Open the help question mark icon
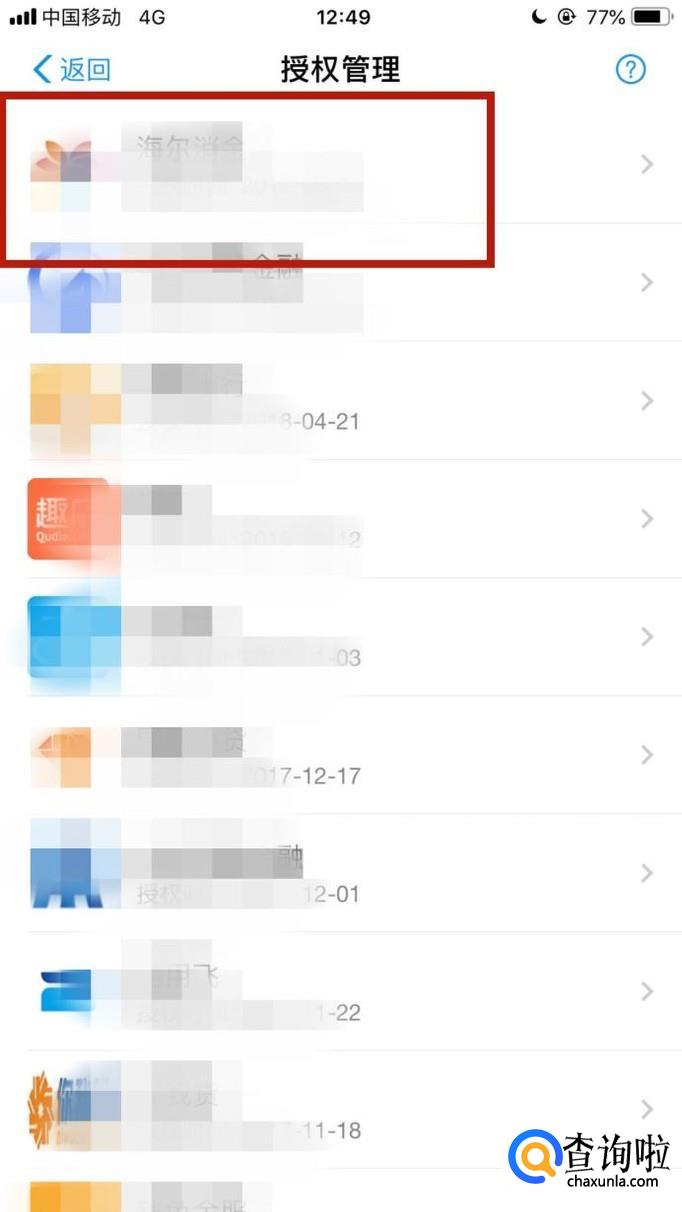The height and width of the screenshot is (1212, 682). (630, 69)
